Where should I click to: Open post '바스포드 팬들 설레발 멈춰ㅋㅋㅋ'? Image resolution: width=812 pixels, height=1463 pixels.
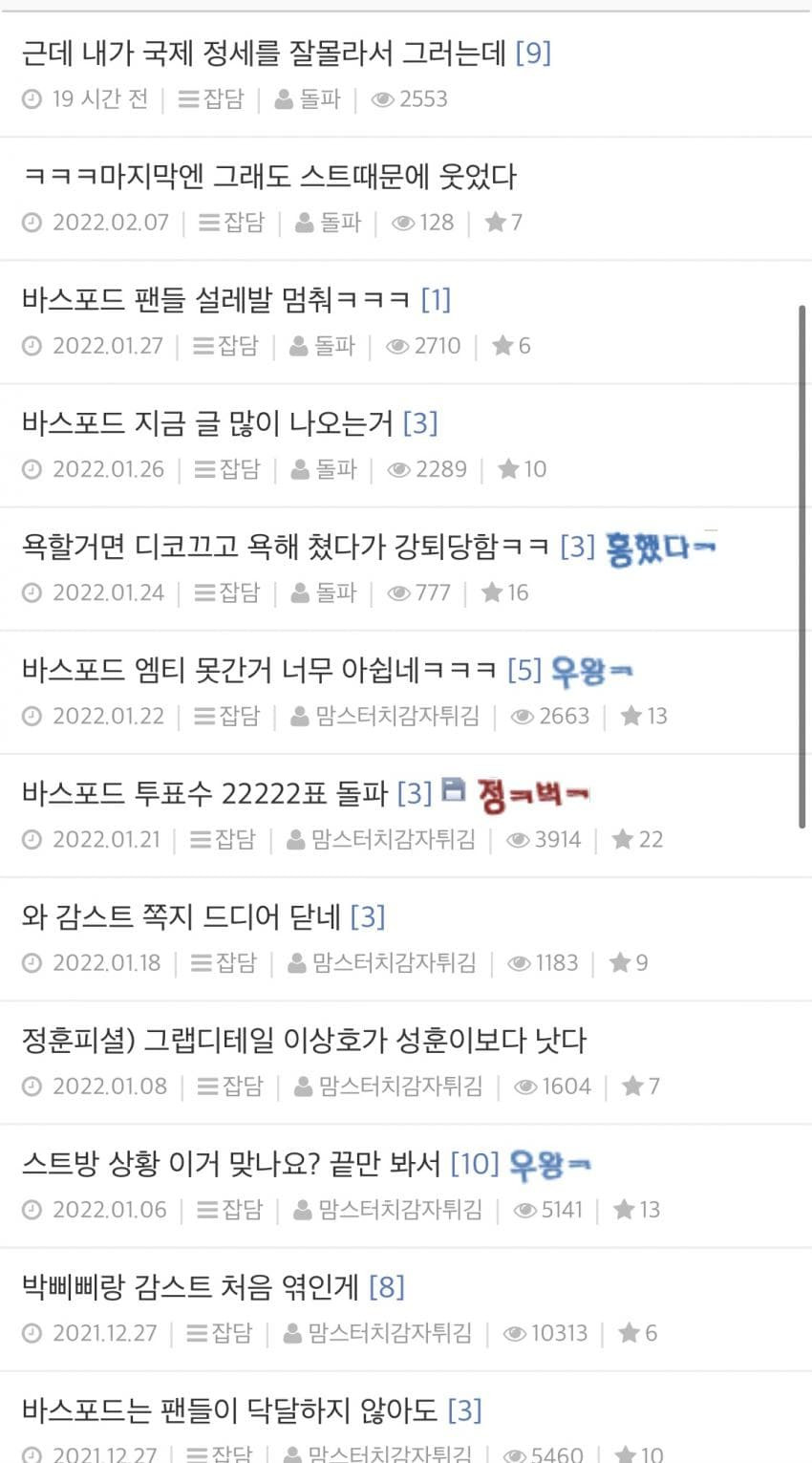coord(220,300)
